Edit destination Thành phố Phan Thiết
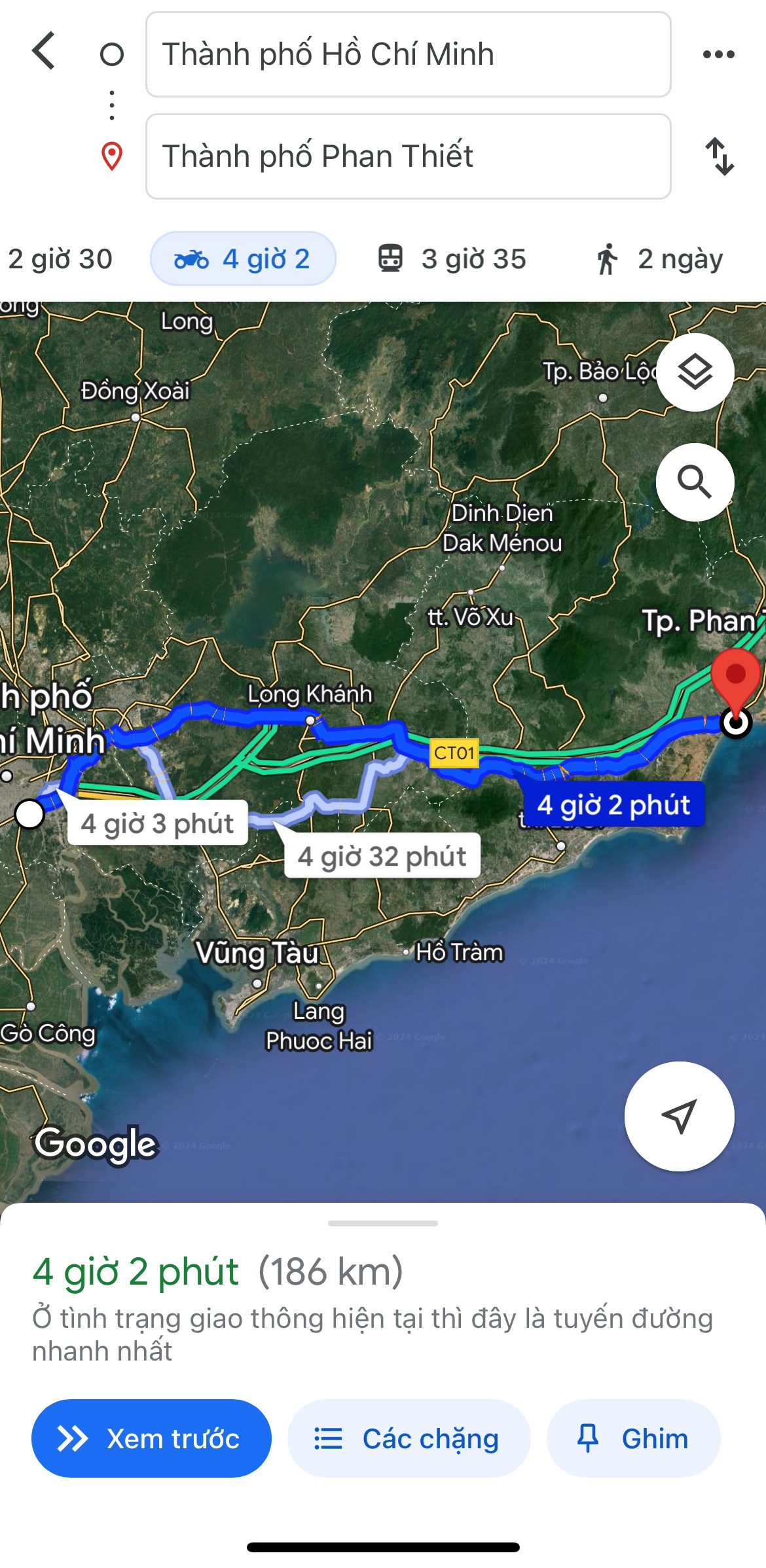The height and width of the screenshot is (1568, 766). [x=407, y=156]
